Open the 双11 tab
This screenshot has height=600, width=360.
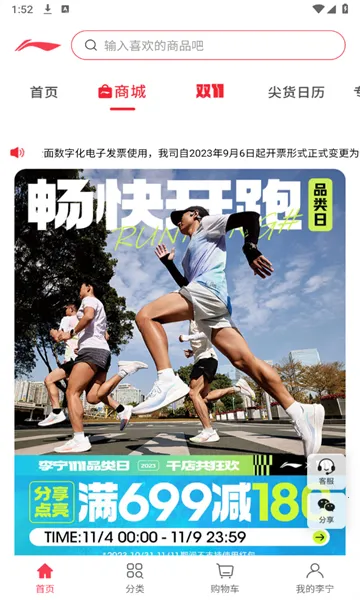[x=210, y=91]
